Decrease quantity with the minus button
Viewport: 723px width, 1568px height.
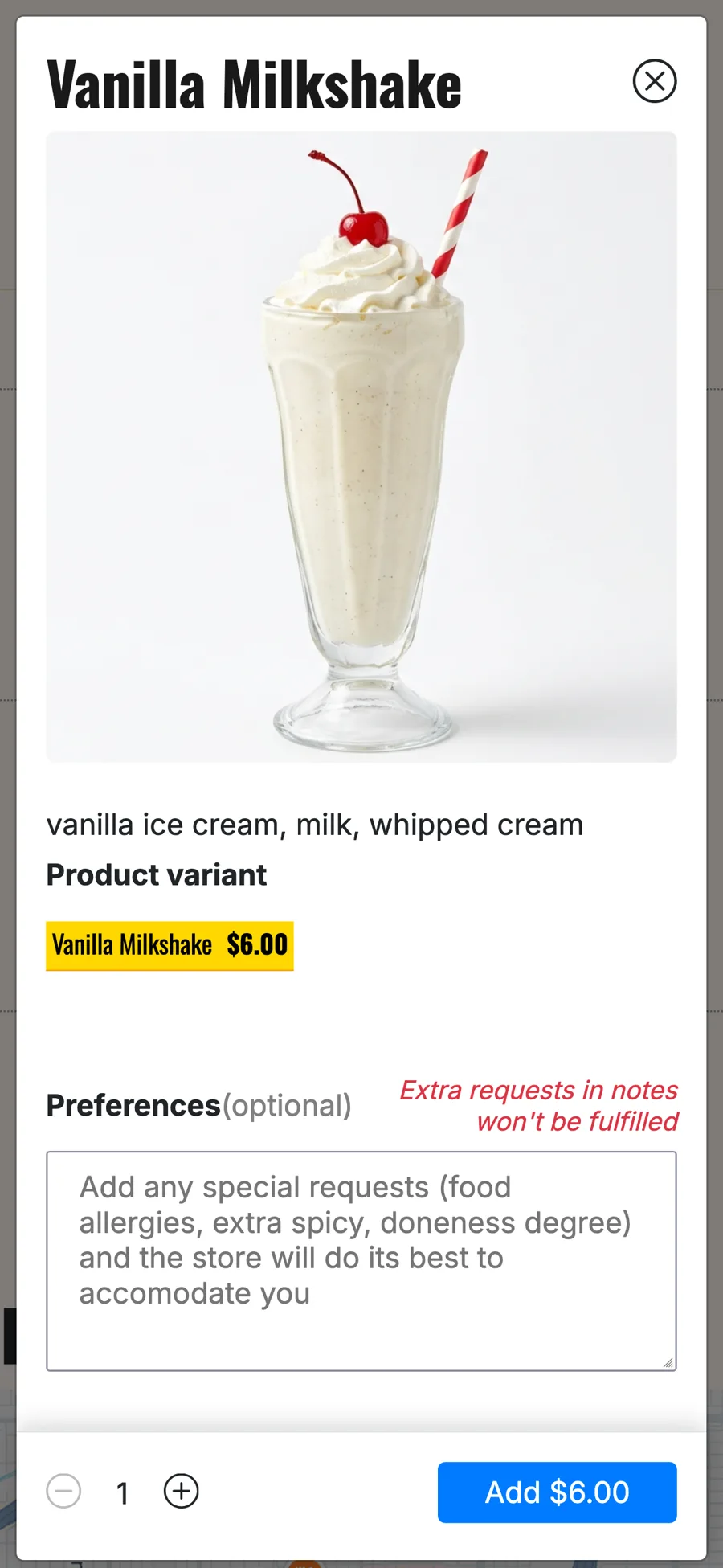tap(63, 1492)
